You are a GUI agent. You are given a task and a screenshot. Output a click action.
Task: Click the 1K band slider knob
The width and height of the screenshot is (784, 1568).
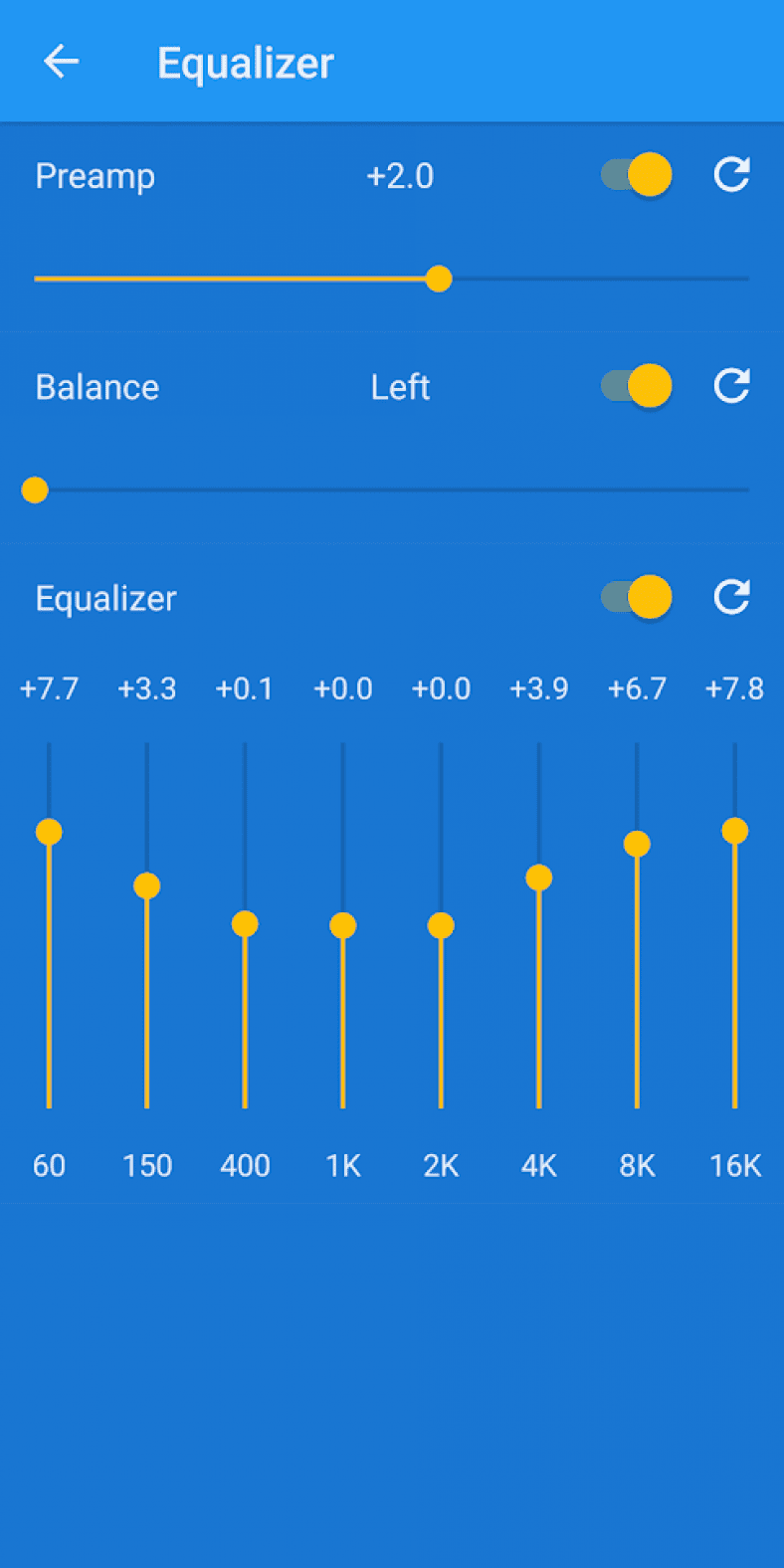[x=342, y=926]
